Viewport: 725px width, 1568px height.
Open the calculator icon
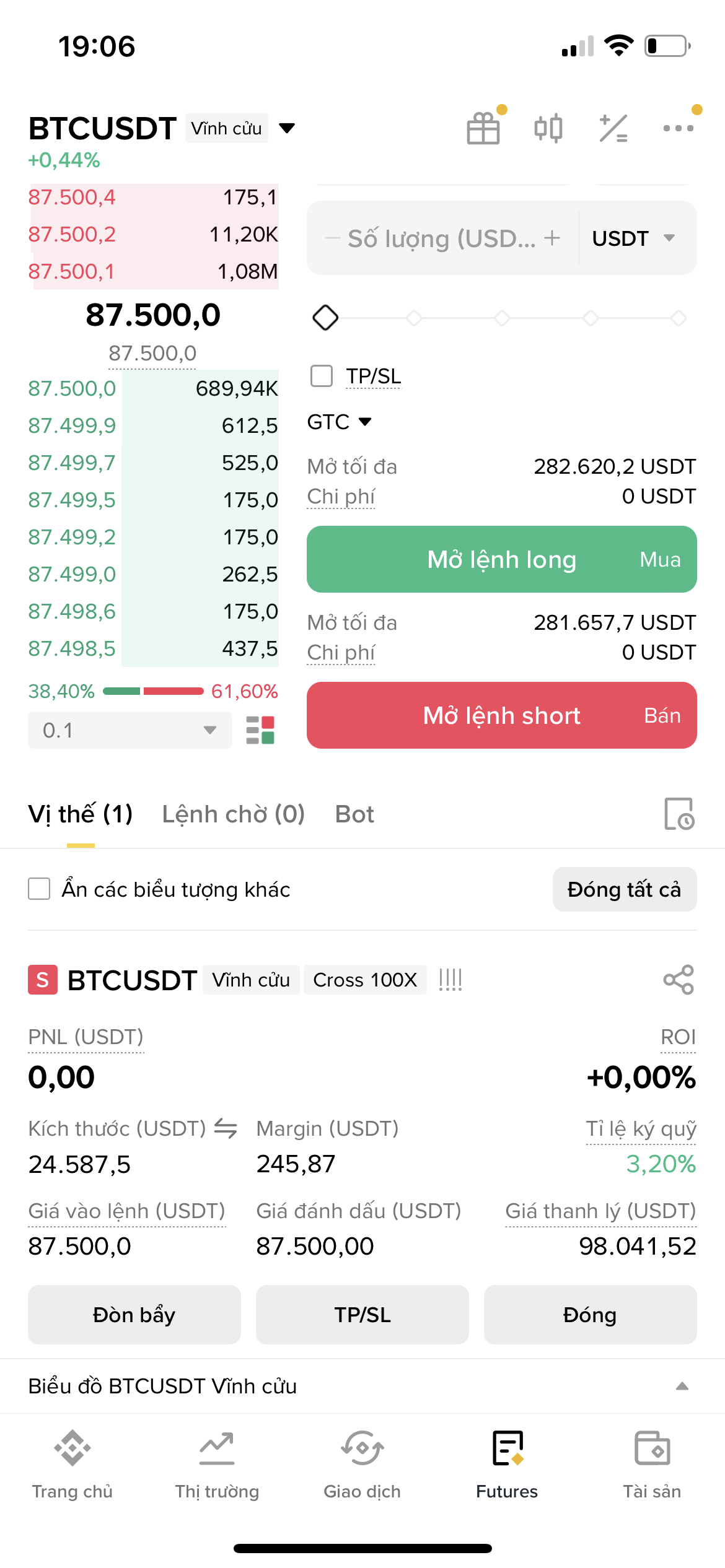pos(613,128)
